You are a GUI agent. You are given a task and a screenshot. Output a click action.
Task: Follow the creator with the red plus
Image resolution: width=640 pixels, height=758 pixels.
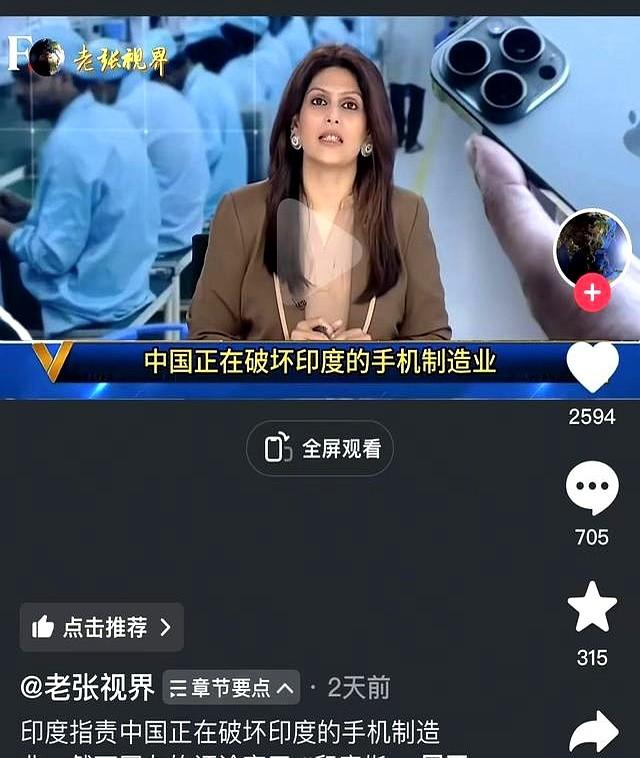coord(592,293)
